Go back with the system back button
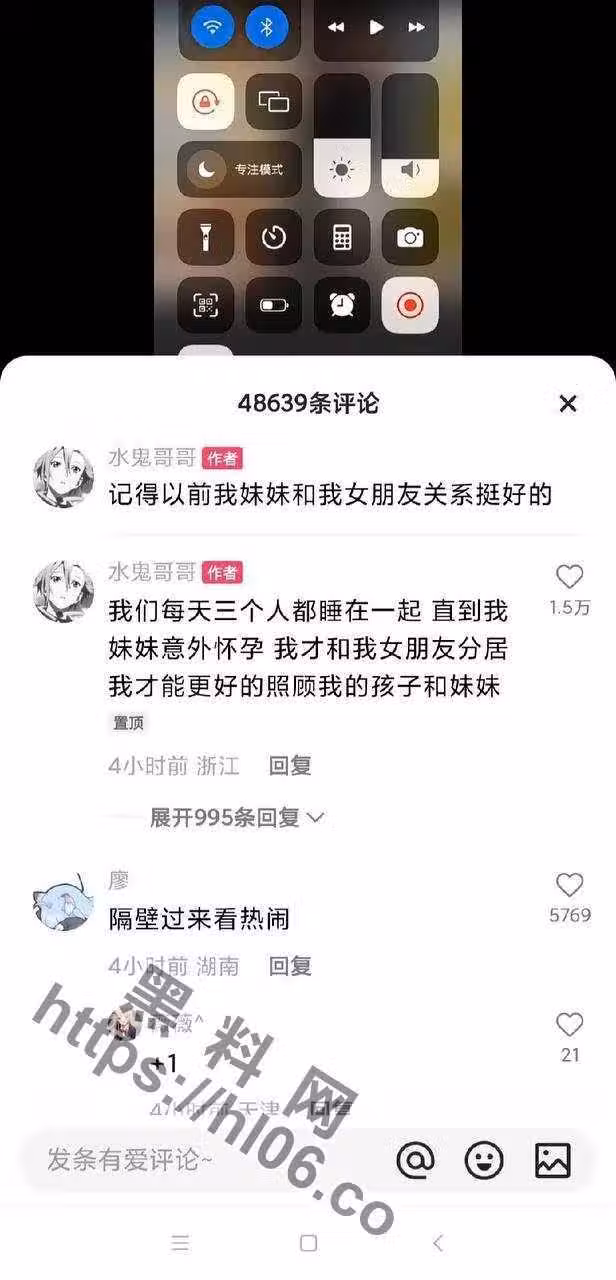The width and height of the screenshot is (616, 1280). pos(438,1243)
